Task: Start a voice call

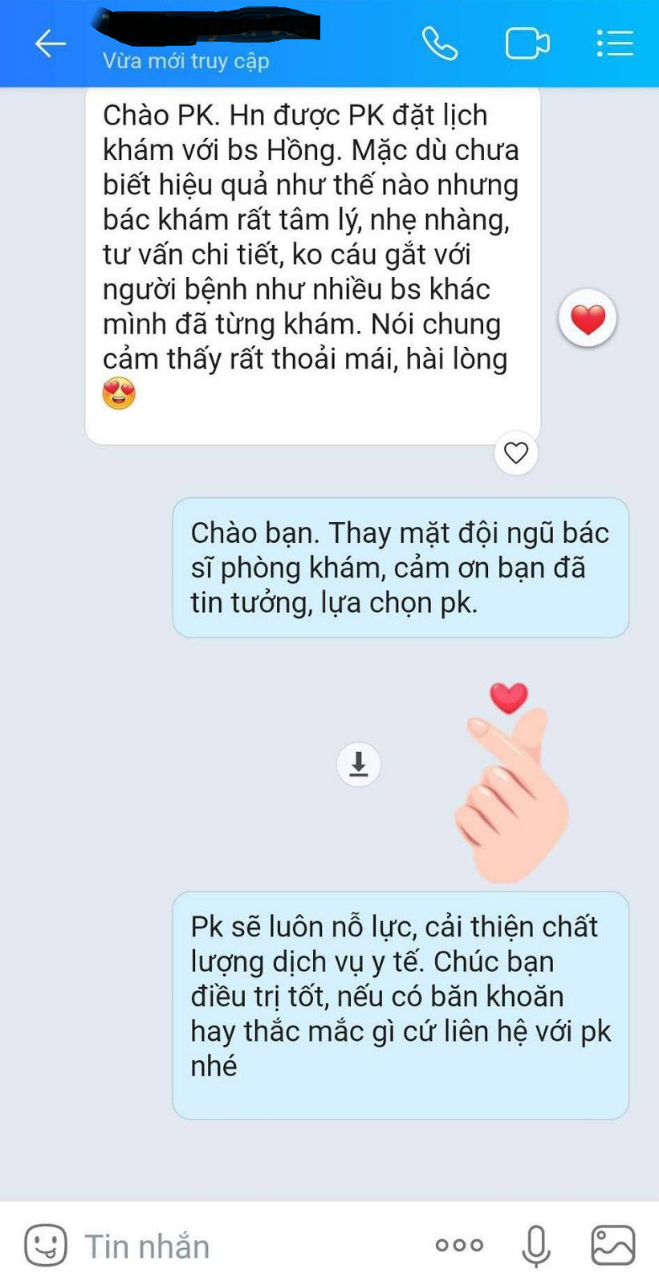Action: pyautogui.click(x=440, y=43)
